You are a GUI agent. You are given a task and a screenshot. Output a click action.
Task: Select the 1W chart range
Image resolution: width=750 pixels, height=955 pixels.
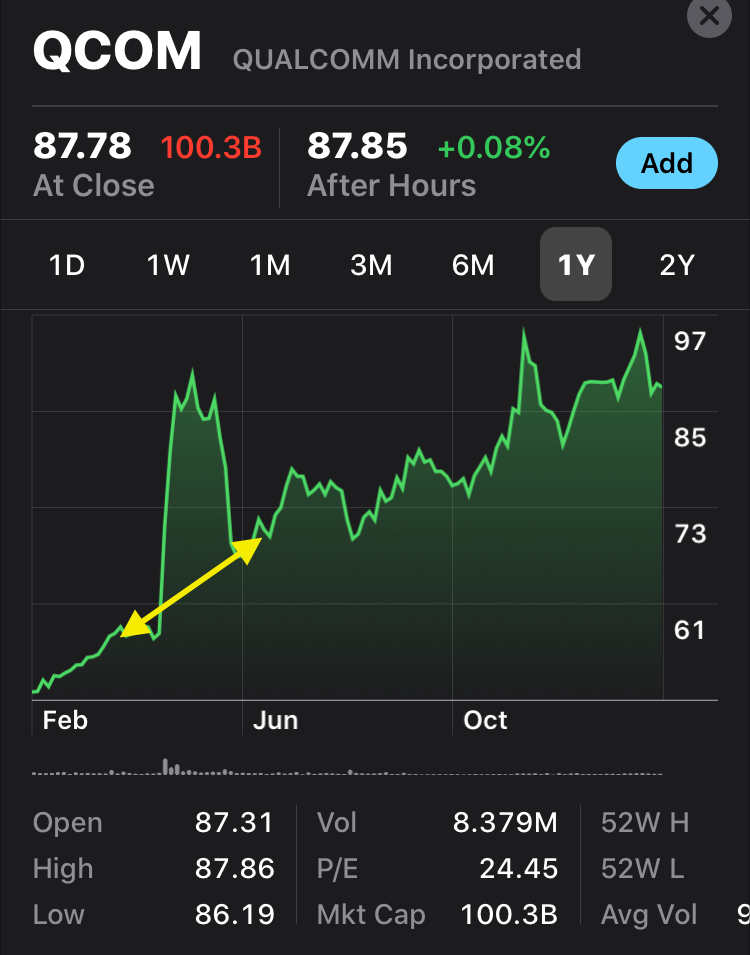(168, 265)
